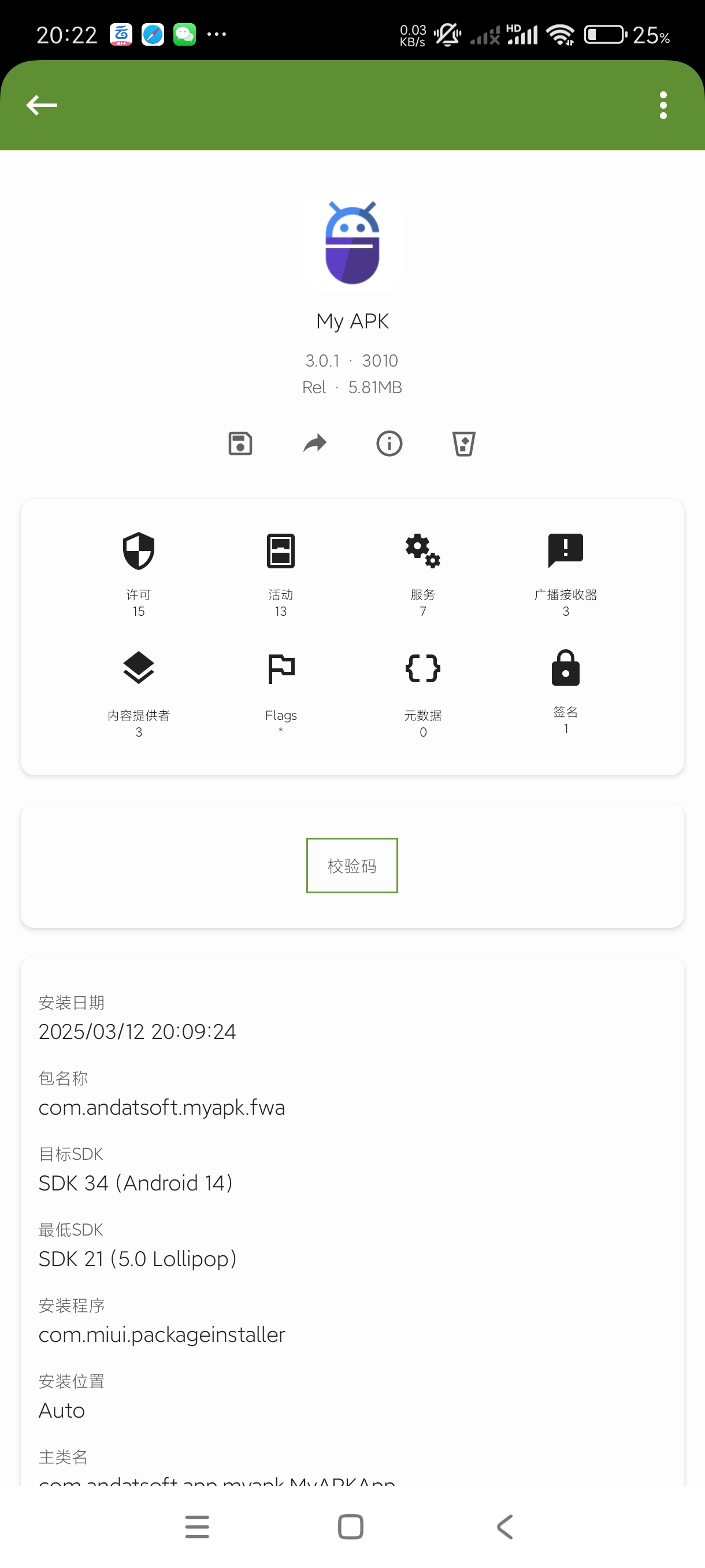705x1568 pixels.
Task: Open broadcast receivers (广播接收器)
Action: [565, 574]
